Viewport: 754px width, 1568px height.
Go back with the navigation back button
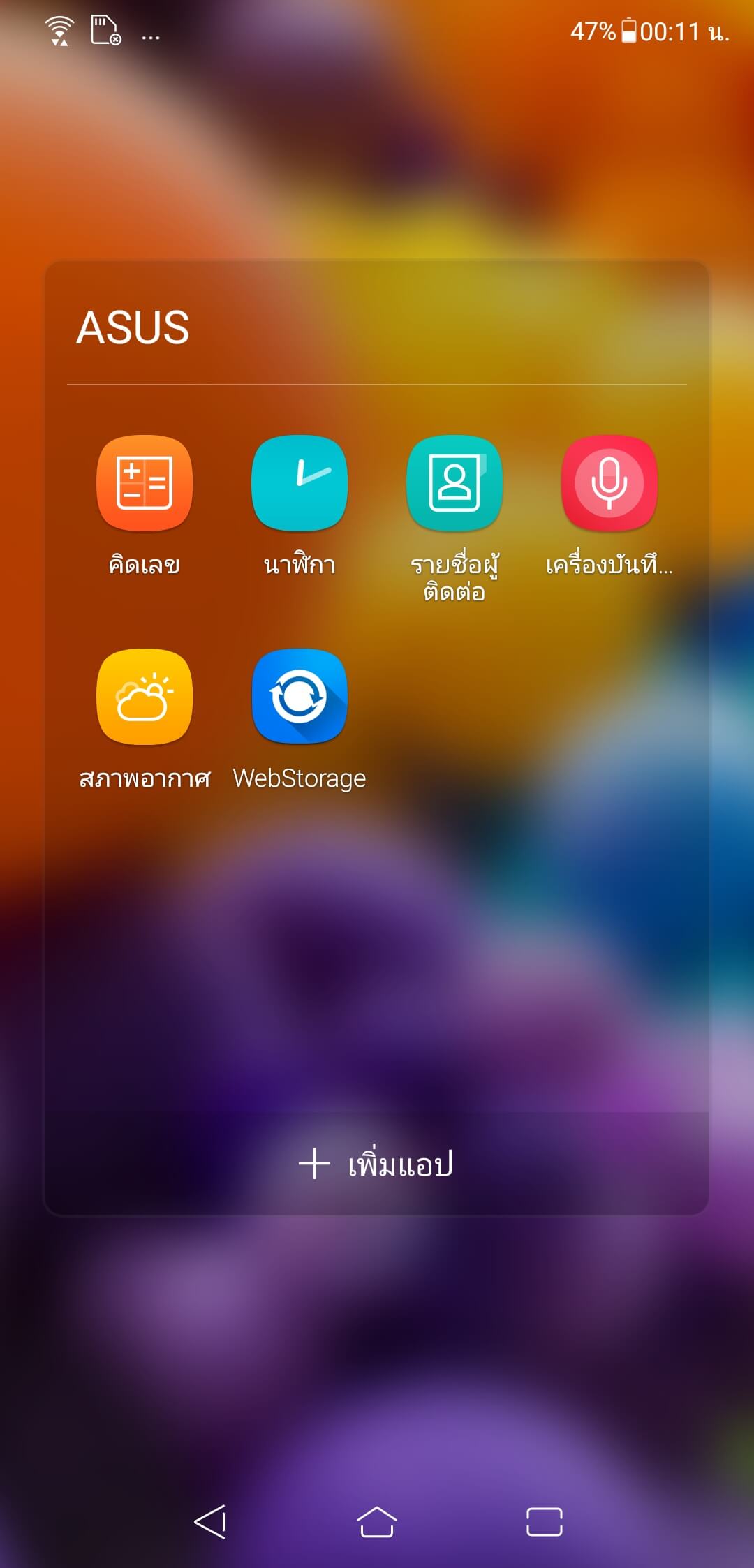tap(209, 1521)
